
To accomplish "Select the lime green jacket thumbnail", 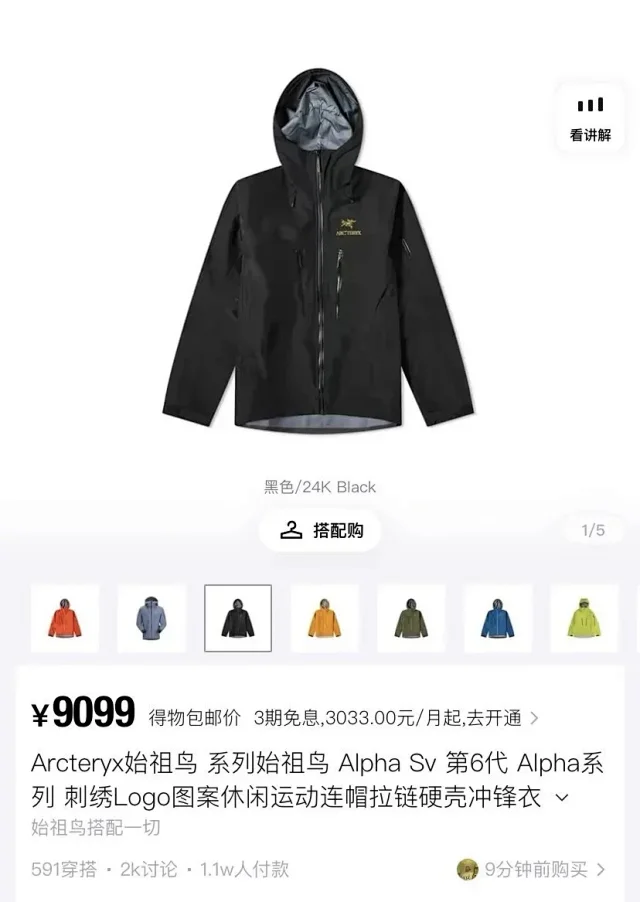I will (x=584, y=618).
